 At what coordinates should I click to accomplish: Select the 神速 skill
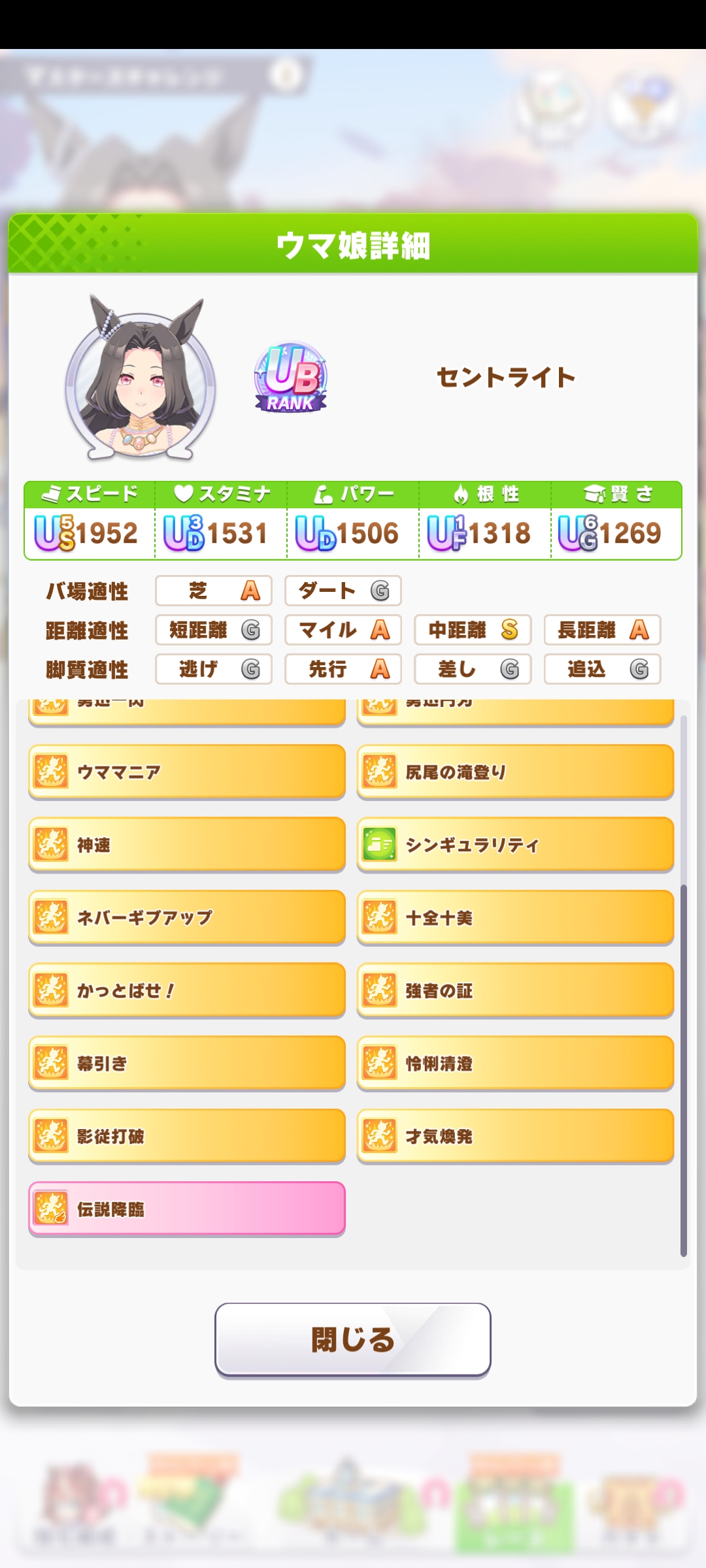[187, 845]
